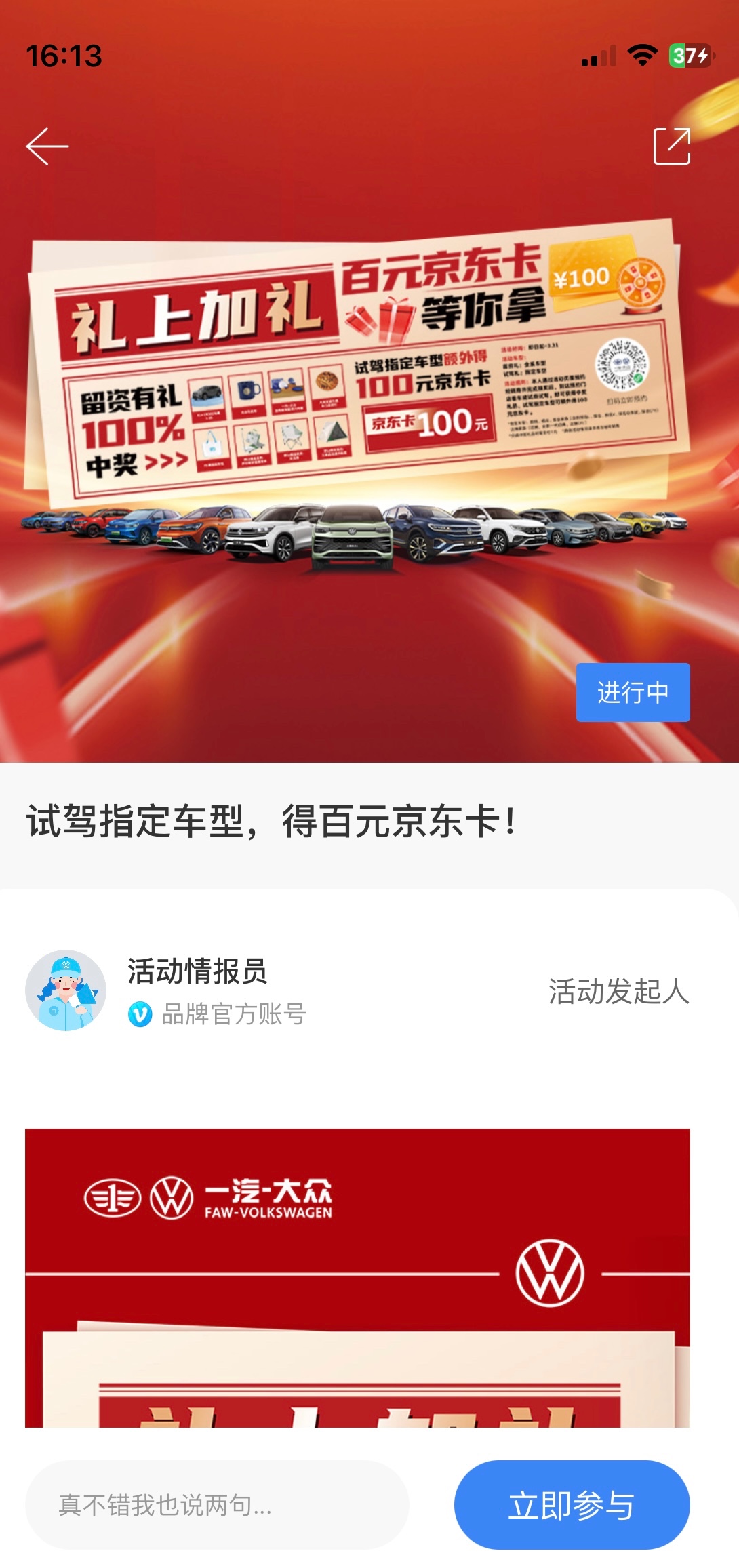Open the 活动情报员 profile
Viewport: 739px width, 1568px height.
pyautogui.click(x=66, y=990)
